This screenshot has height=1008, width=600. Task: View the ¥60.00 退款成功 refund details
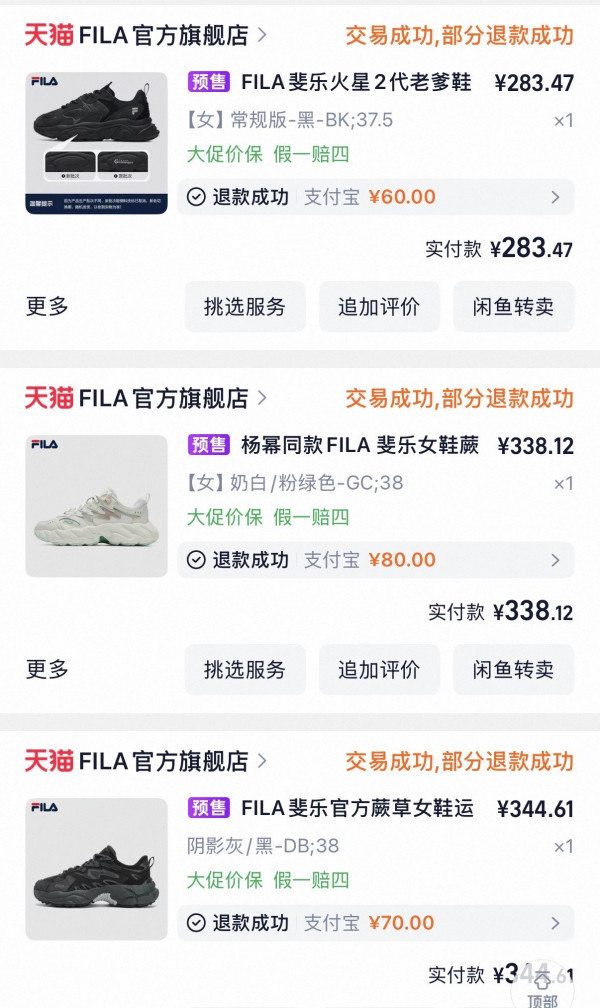[376, 197]
